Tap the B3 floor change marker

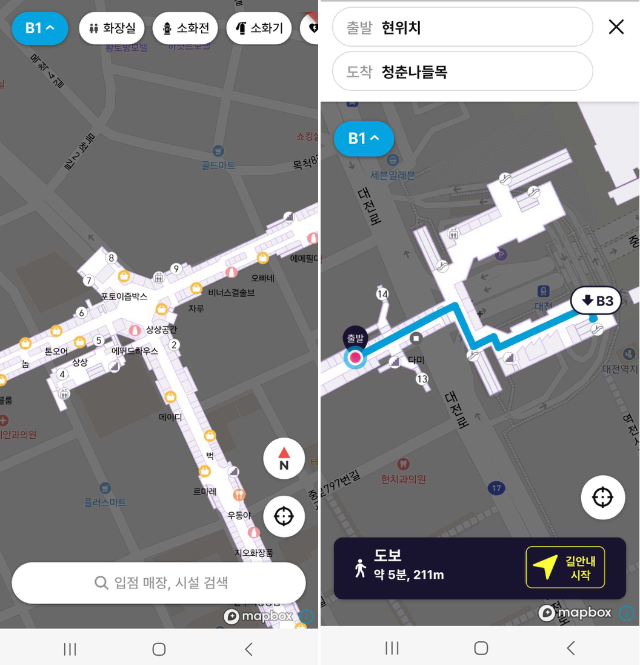tap(595, 300)
